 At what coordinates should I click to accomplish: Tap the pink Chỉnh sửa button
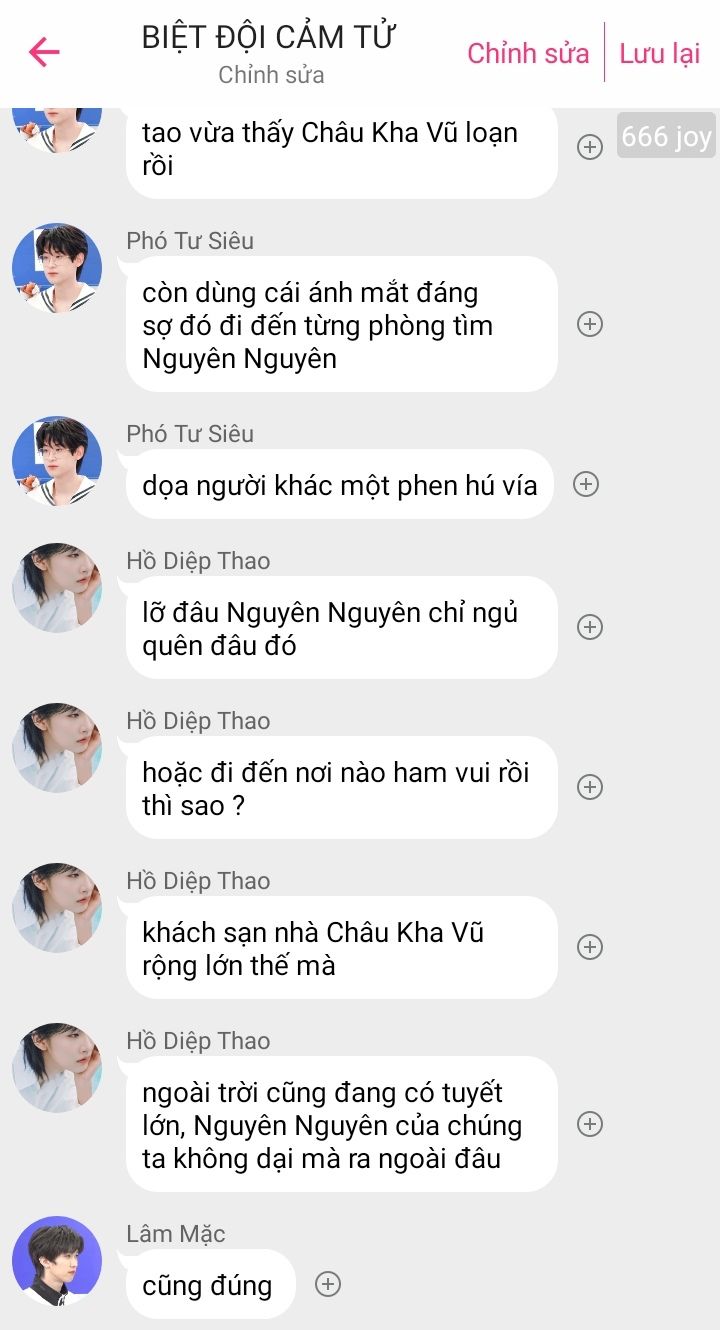coord(528,53)
